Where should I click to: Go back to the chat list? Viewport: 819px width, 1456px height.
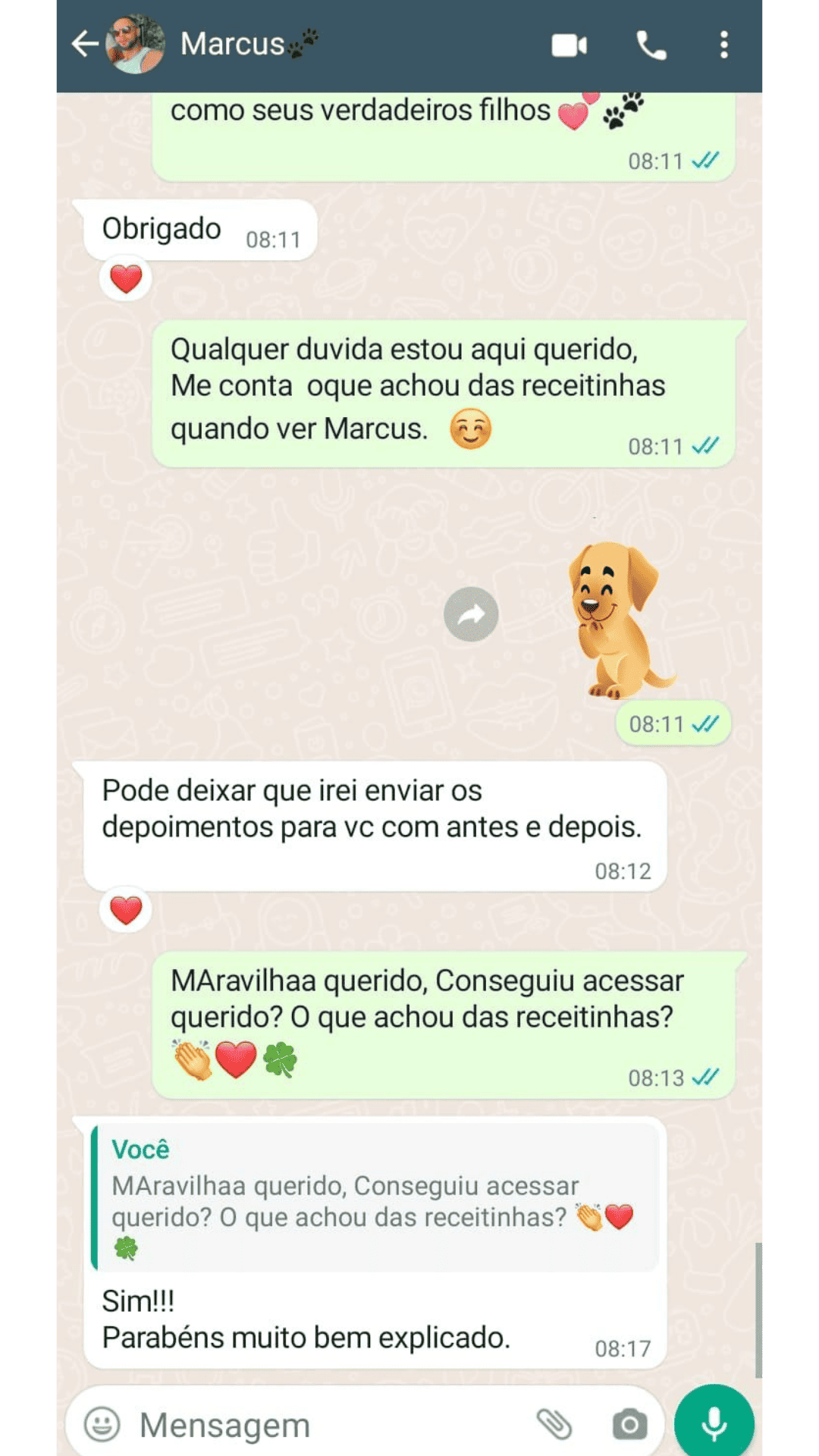pyautogui.click(x=84, y=45)
